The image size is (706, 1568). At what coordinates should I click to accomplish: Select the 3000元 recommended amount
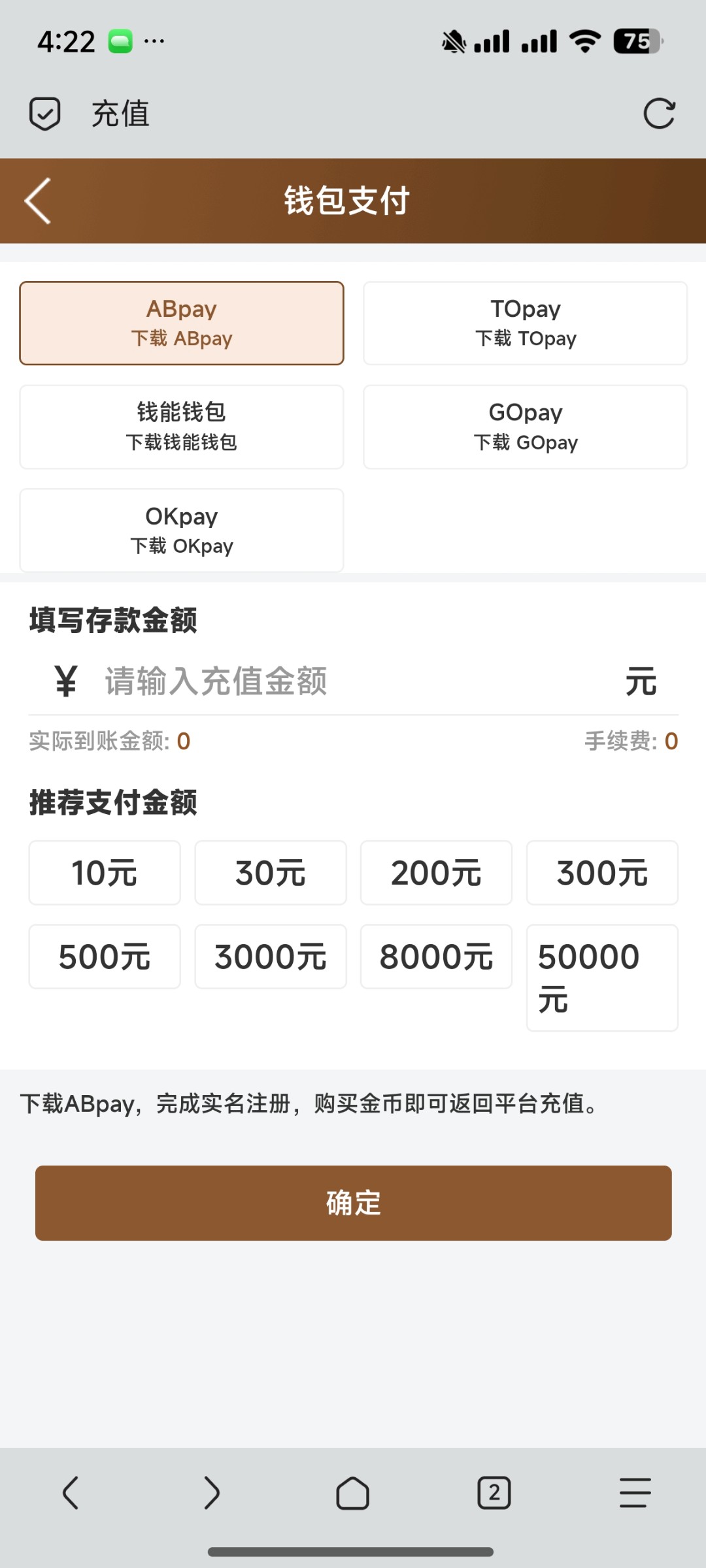tap(270, 956)
